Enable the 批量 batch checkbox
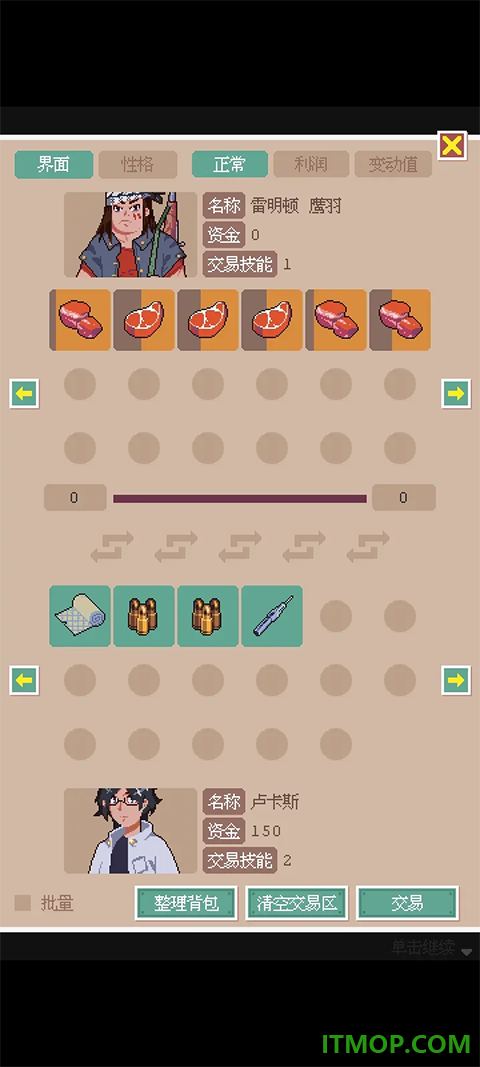Screen dimensions: 480x1067 23,903
